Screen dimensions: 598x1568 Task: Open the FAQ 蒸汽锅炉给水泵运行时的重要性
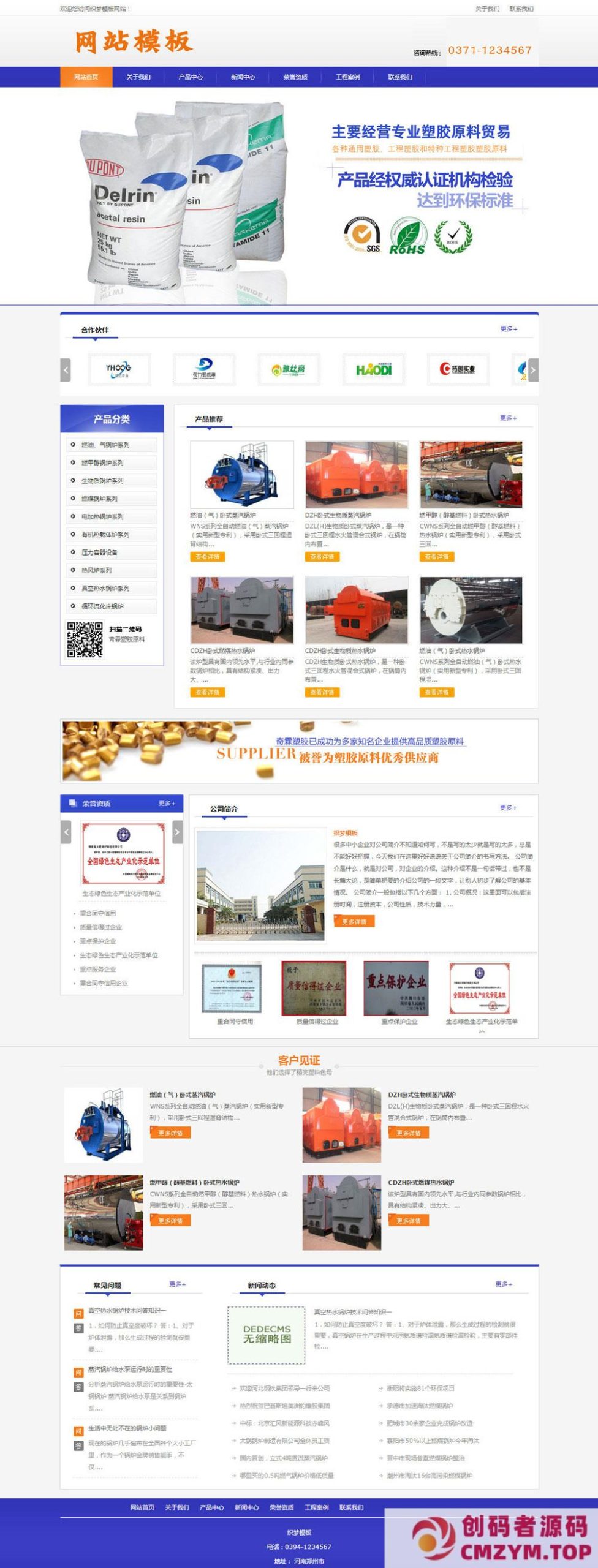coord(130,1369)
